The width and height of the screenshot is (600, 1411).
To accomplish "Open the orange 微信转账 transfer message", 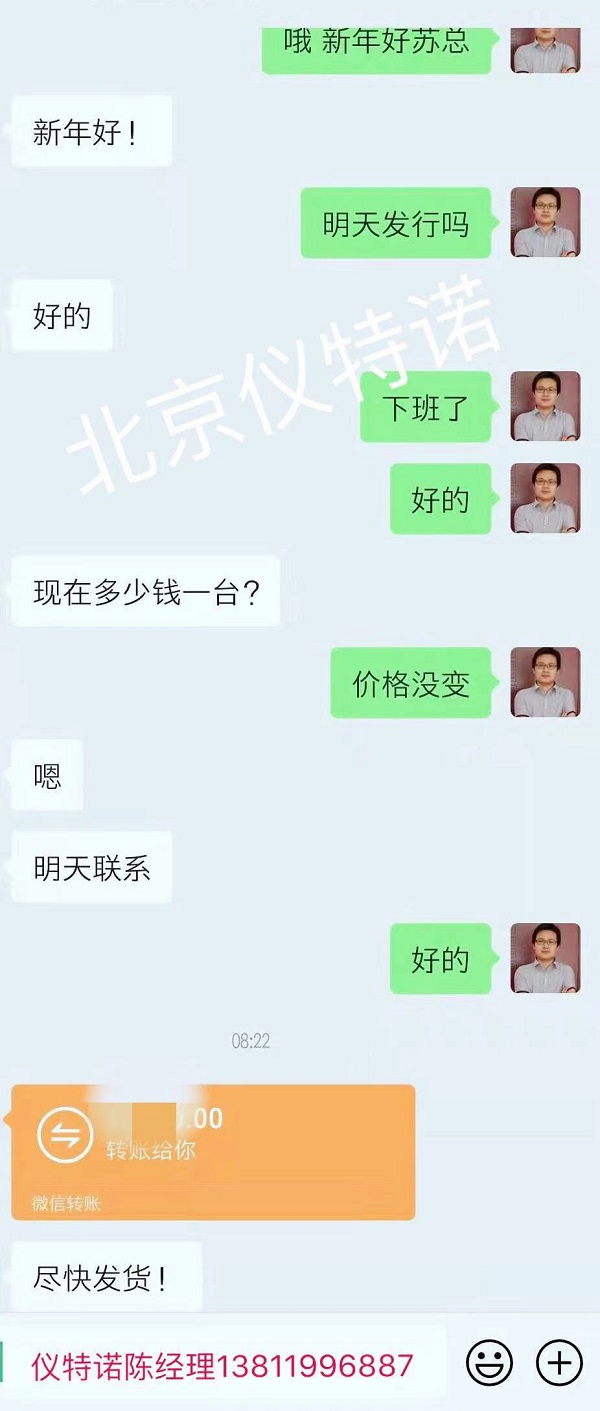I will (213, 1151).
